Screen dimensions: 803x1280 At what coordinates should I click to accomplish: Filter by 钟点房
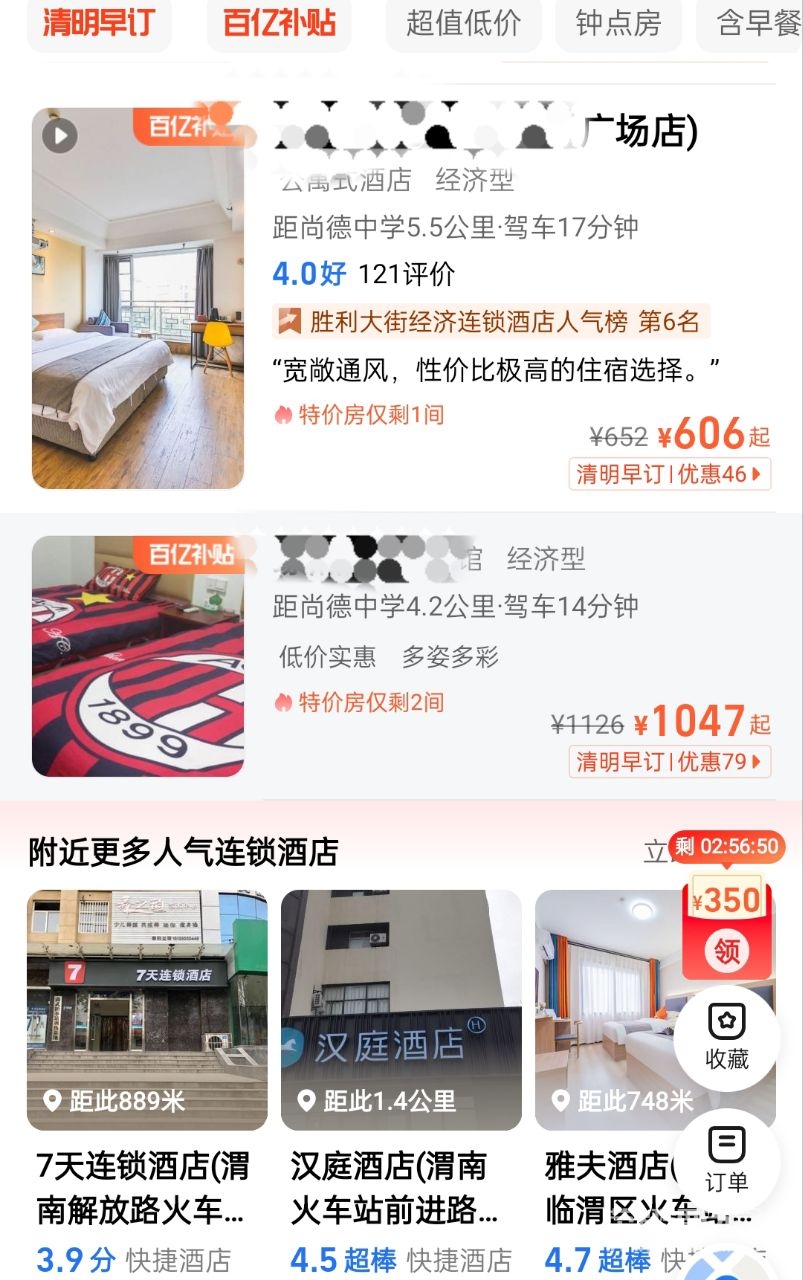point(618,23)
